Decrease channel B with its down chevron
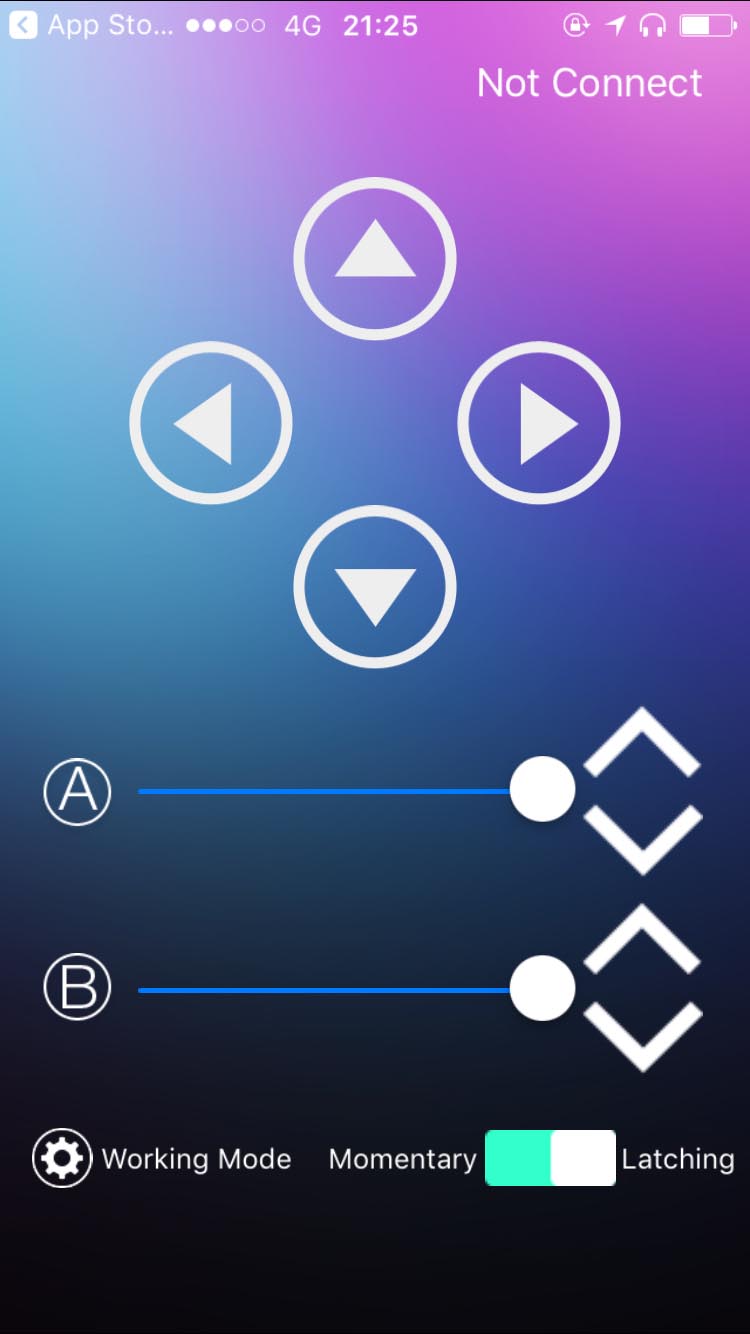This screenshot has width=750, height=1334. (642, 1035)
